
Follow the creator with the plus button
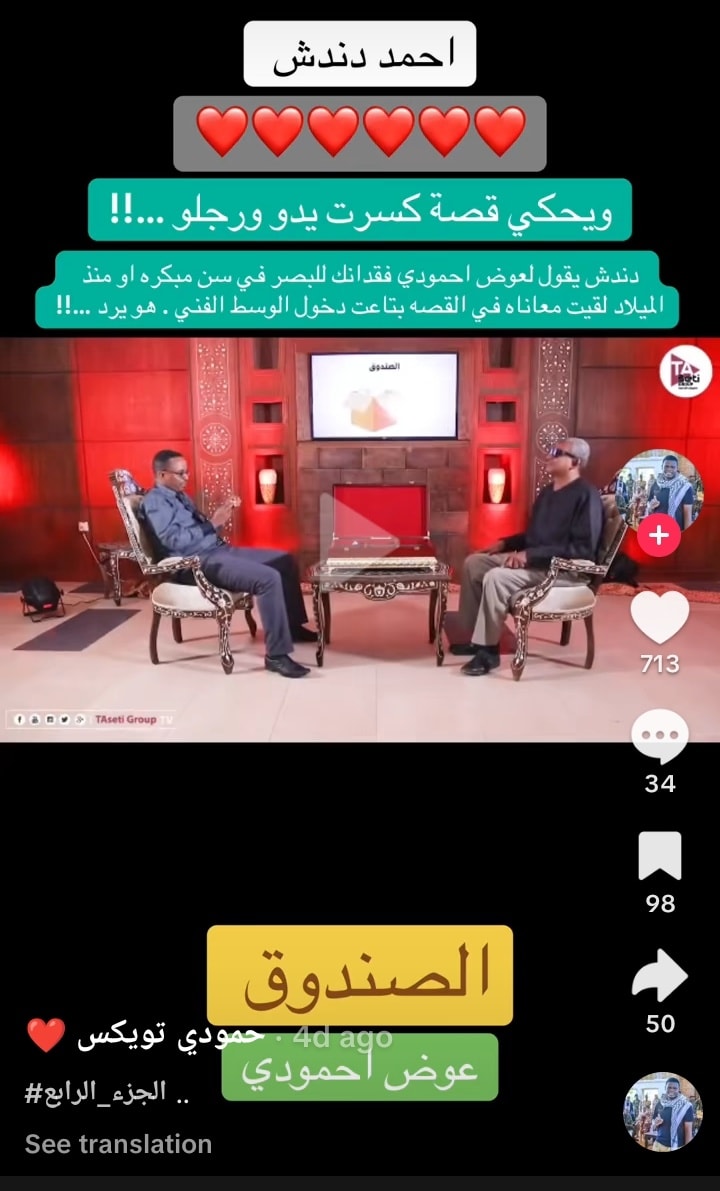pyautogui.click(x=658, y=536)
